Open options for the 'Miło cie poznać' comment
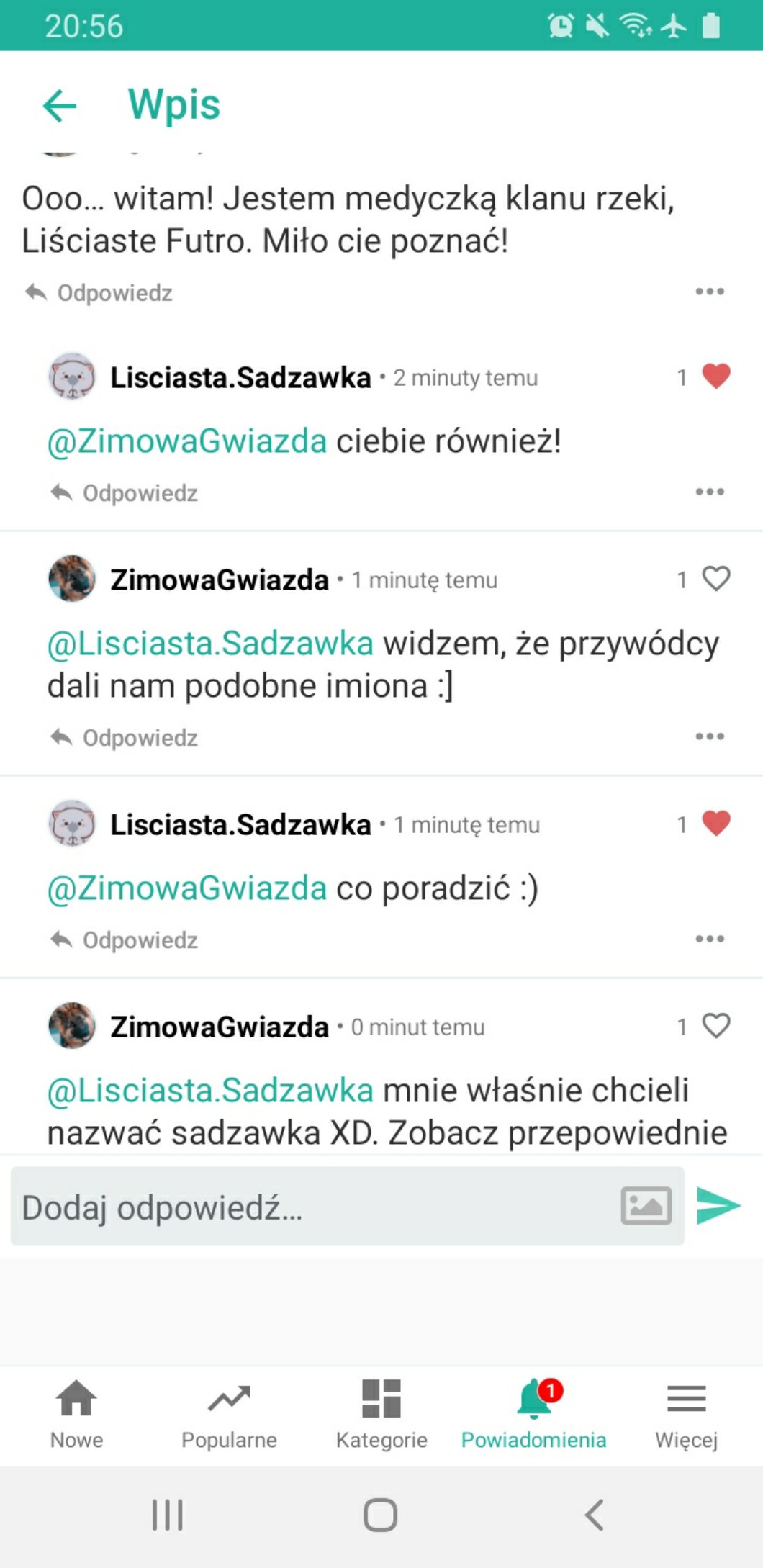Image resolution: width=763 pixels, height=1568 pixels. [x=709, y=292]
